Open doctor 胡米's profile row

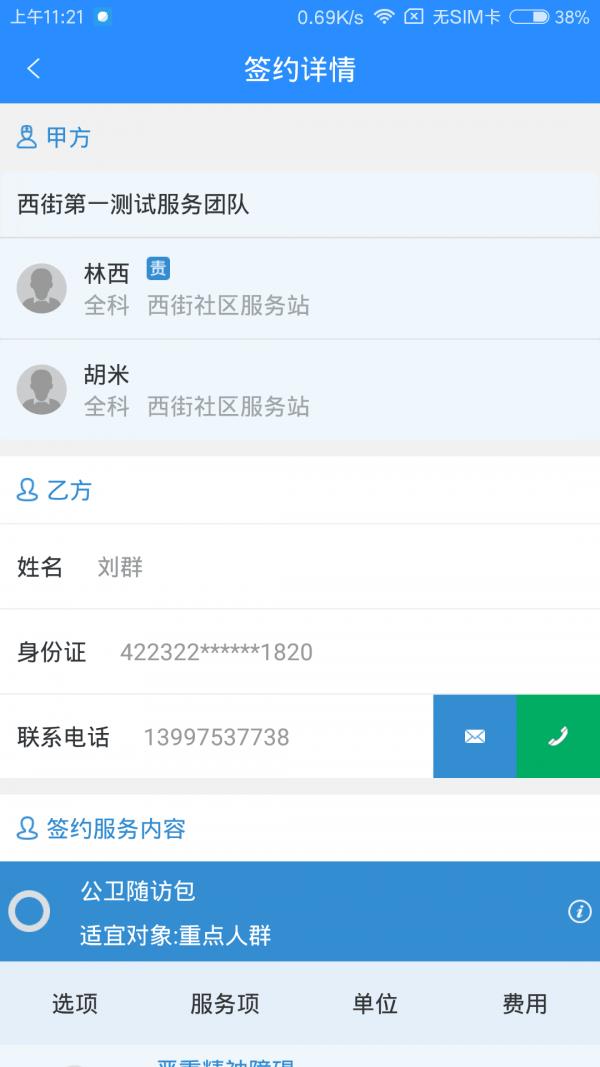click(300, 390)
